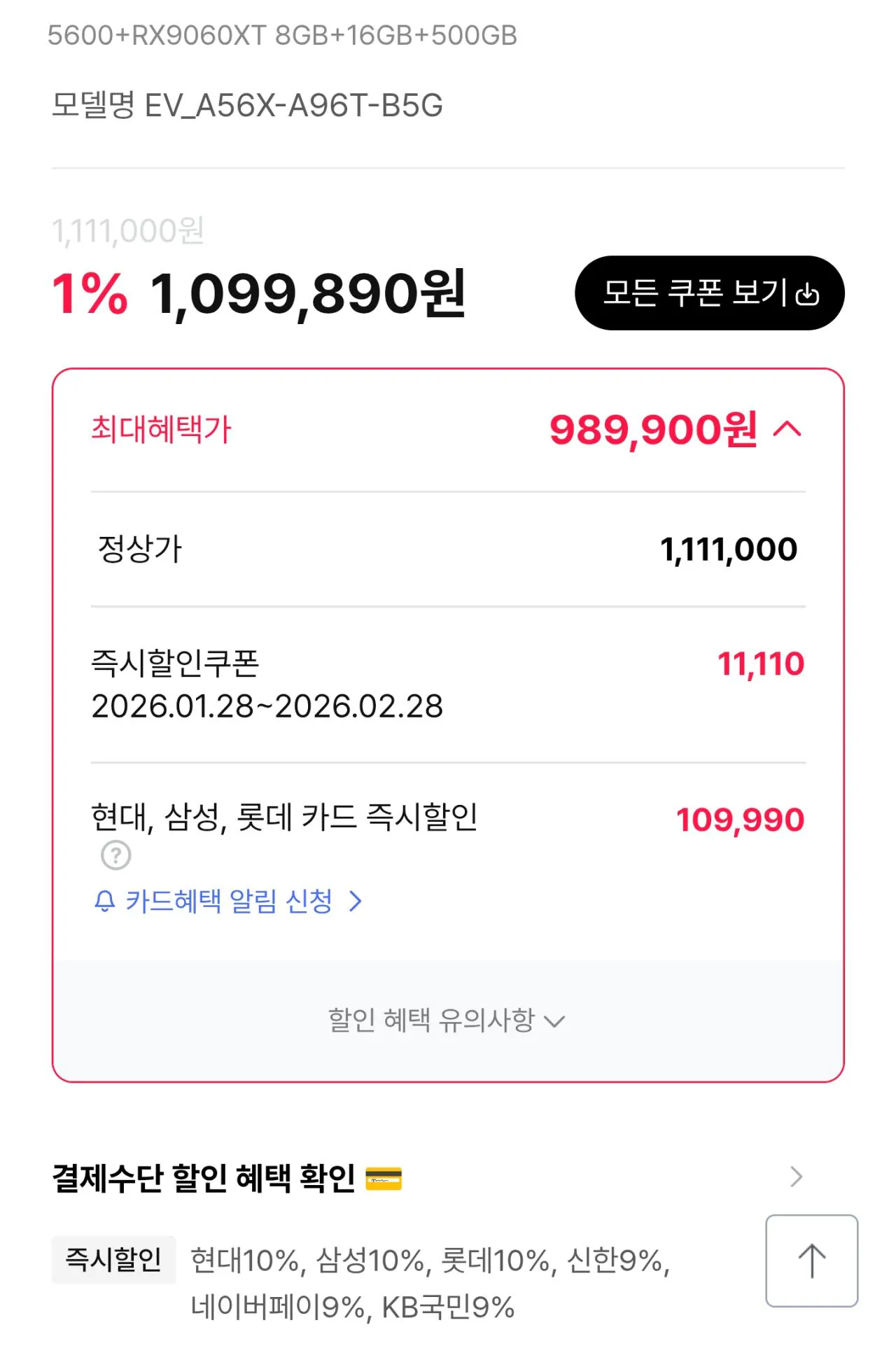
Task: Tap the credit card icon next to 결제수단 할인 혜택 확인
Action: pyautogui.click(x=384, y=1176)
